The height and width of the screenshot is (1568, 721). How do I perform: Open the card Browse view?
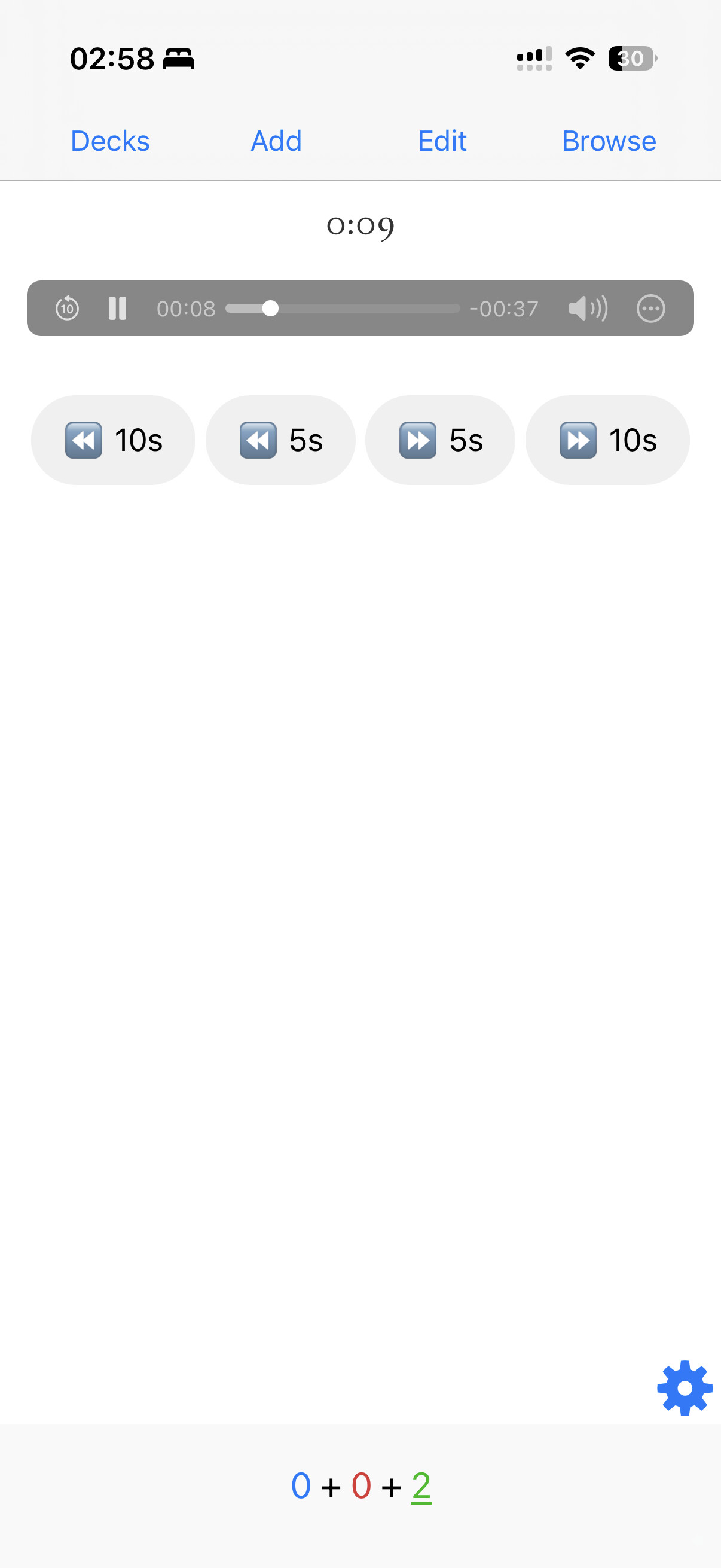[x=609, y=141]
